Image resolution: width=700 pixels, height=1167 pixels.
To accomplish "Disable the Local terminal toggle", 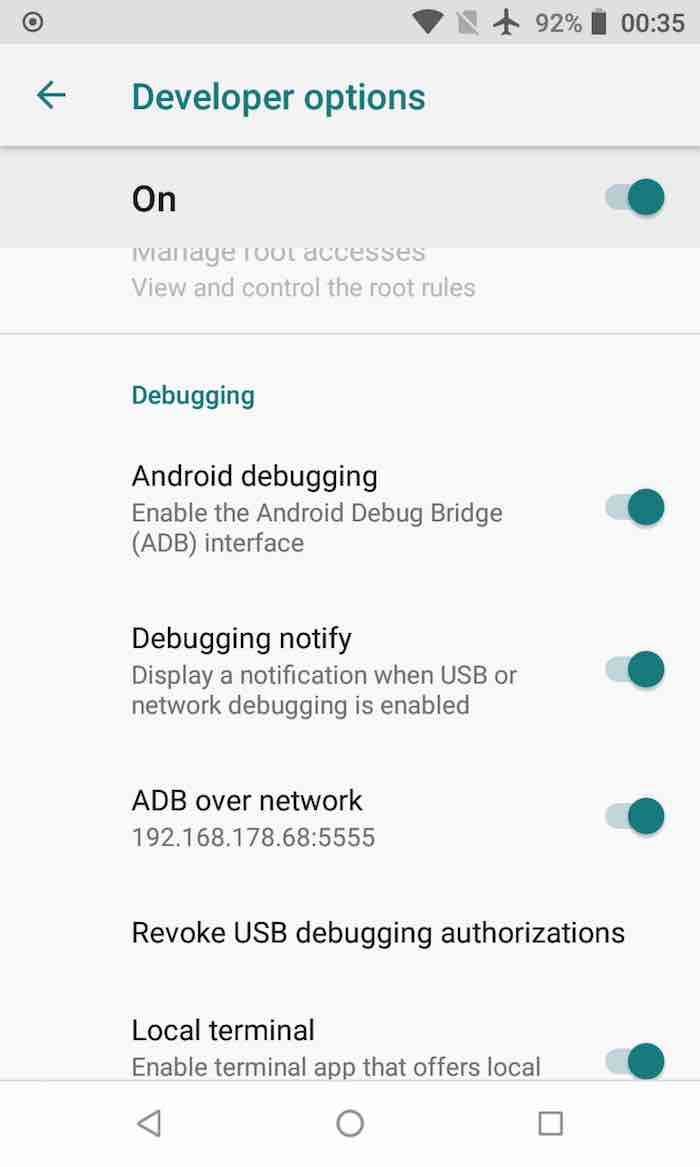I will tap(634, 1060).
